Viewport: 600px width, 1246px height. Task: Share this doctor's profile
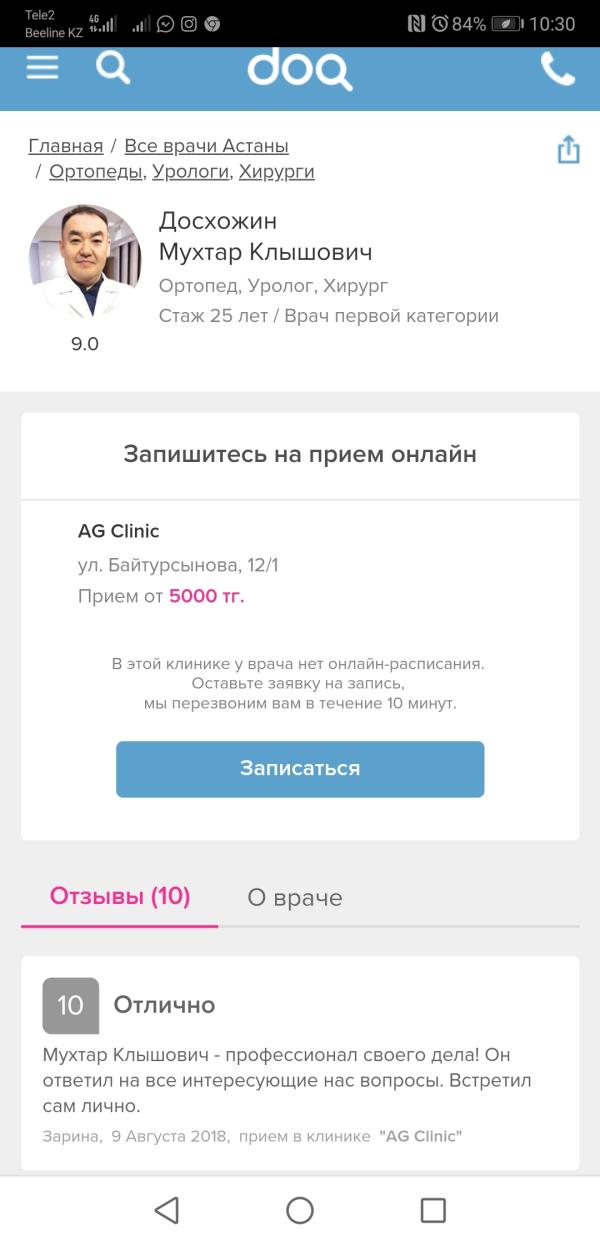coord(568,150)
